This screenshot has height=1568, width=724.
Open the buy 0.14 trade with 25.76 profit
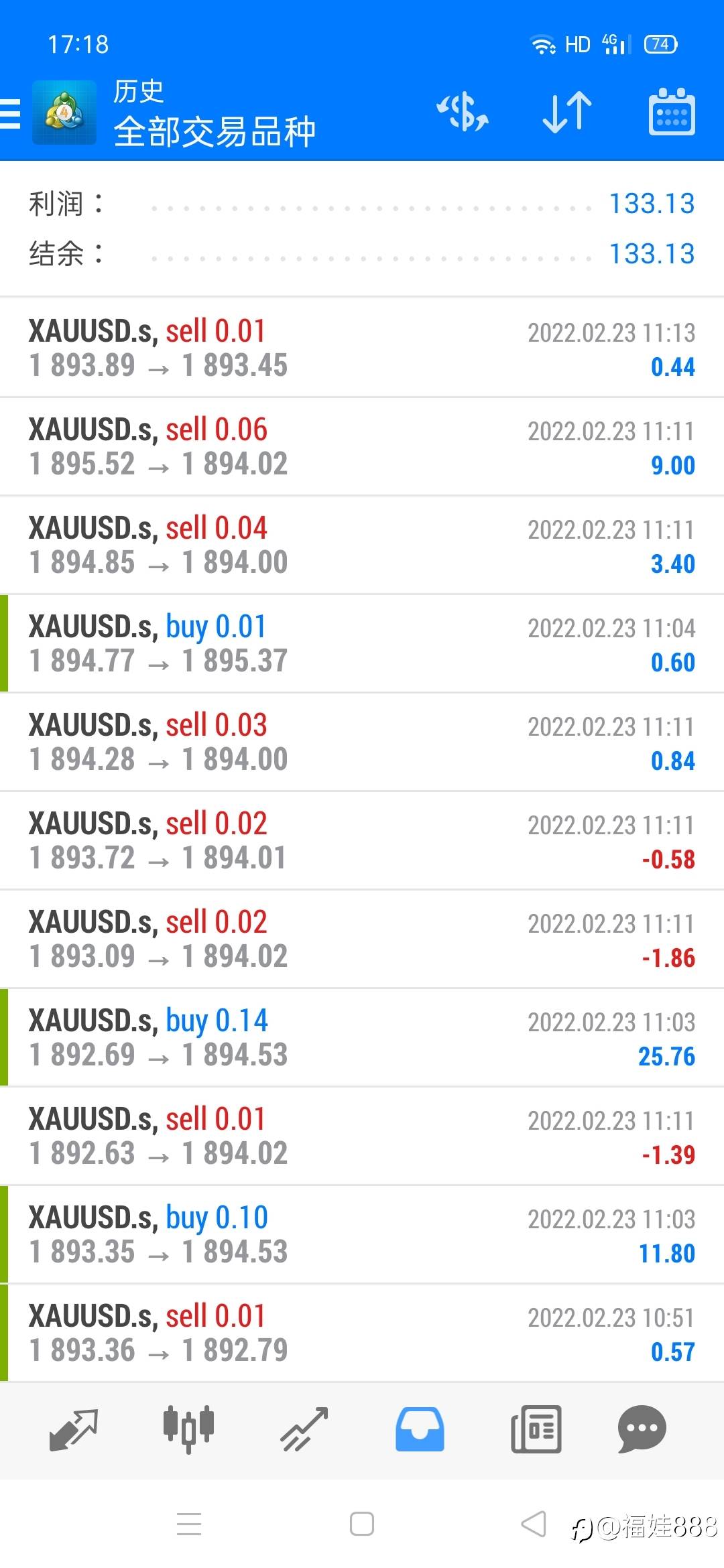click(362, 1038)
